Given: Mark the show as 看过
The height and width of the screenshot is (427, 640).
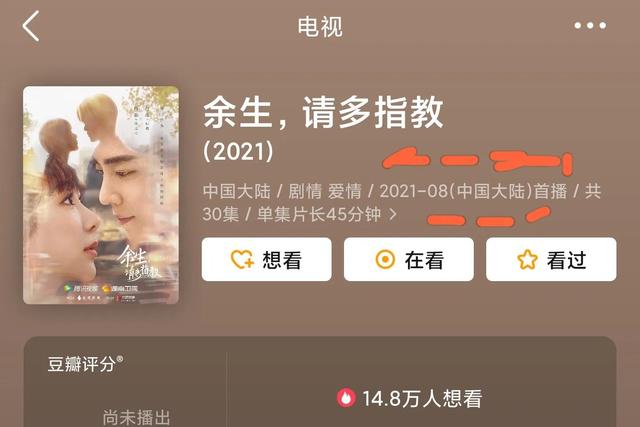Looking at the screenshot, I should 551,260.
